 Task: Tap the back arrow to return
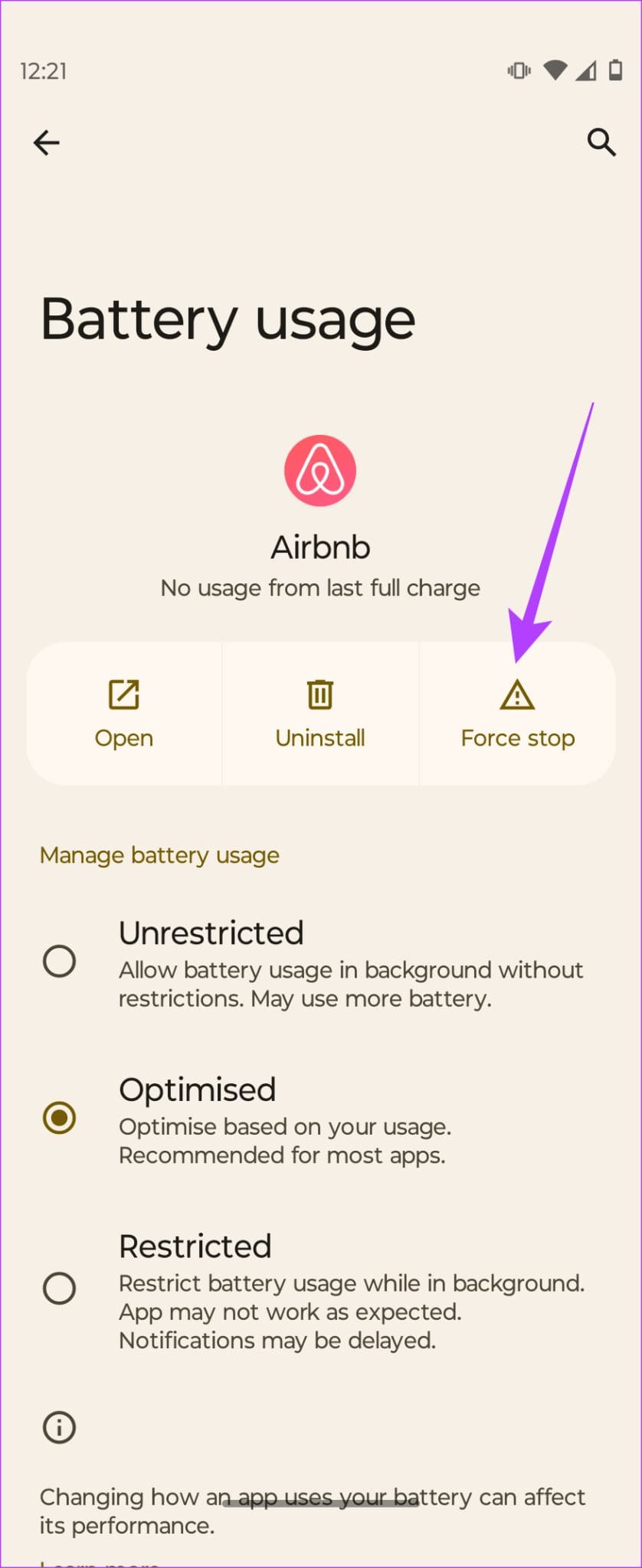(47, 142)
